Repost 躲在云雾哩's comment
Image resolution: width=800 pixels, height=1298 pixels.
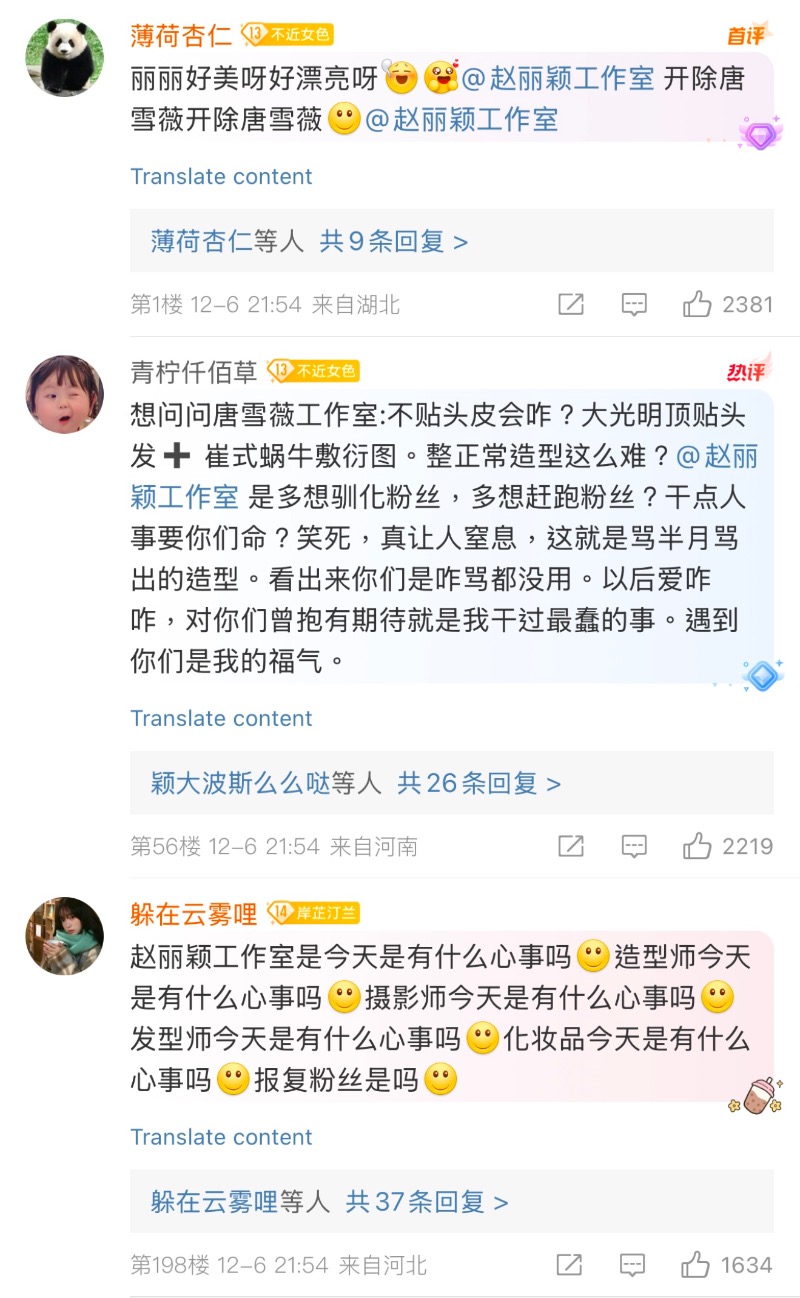[x=569, y=1266]
